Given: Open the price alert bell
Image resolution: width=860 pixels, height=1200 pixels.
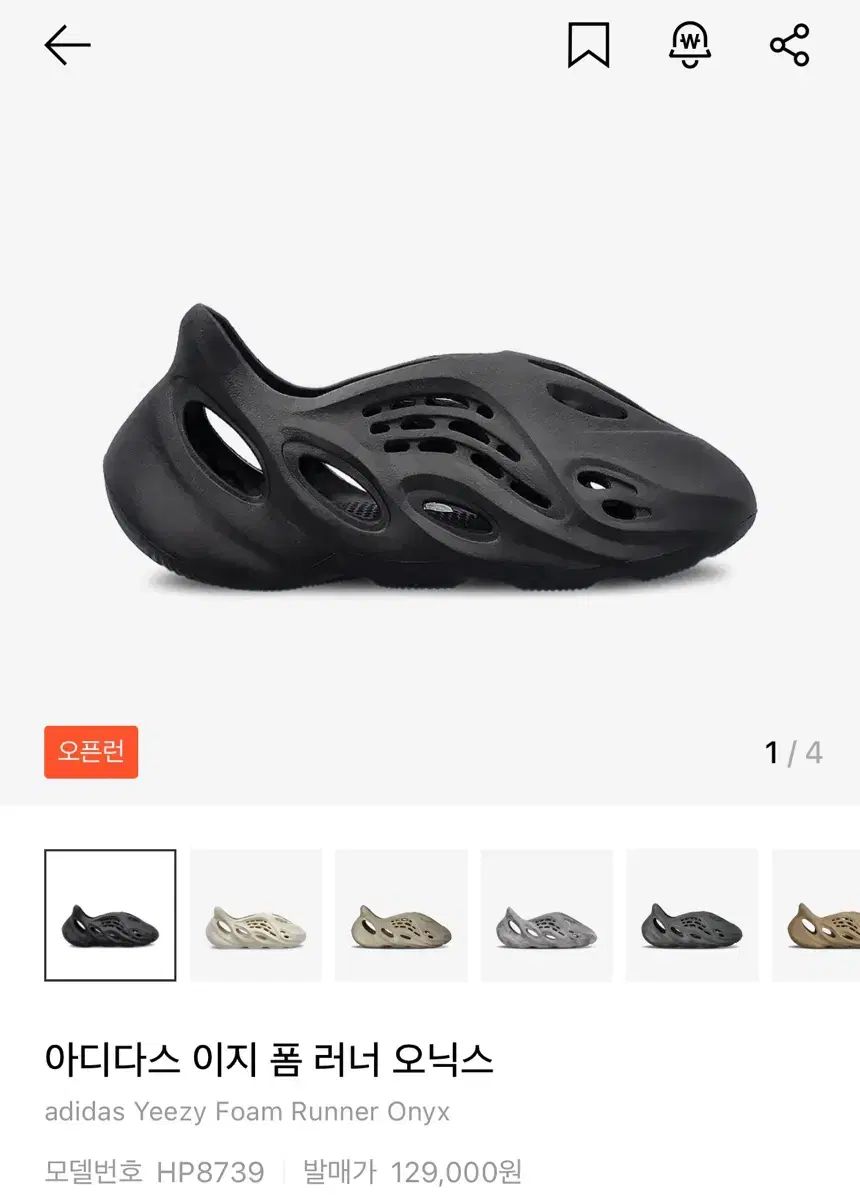Looking at the screenshot, I should 690,46.
